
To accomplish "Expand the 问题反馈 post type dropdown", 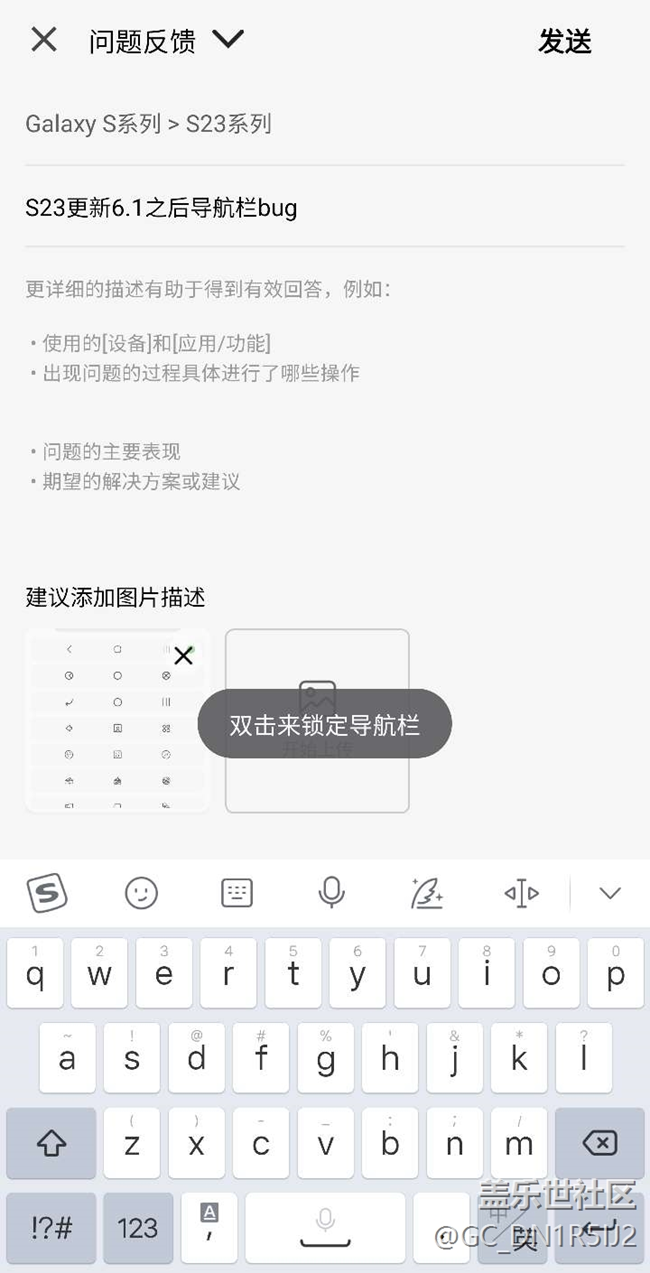I will pyautogui.click(x=228, y=40).
